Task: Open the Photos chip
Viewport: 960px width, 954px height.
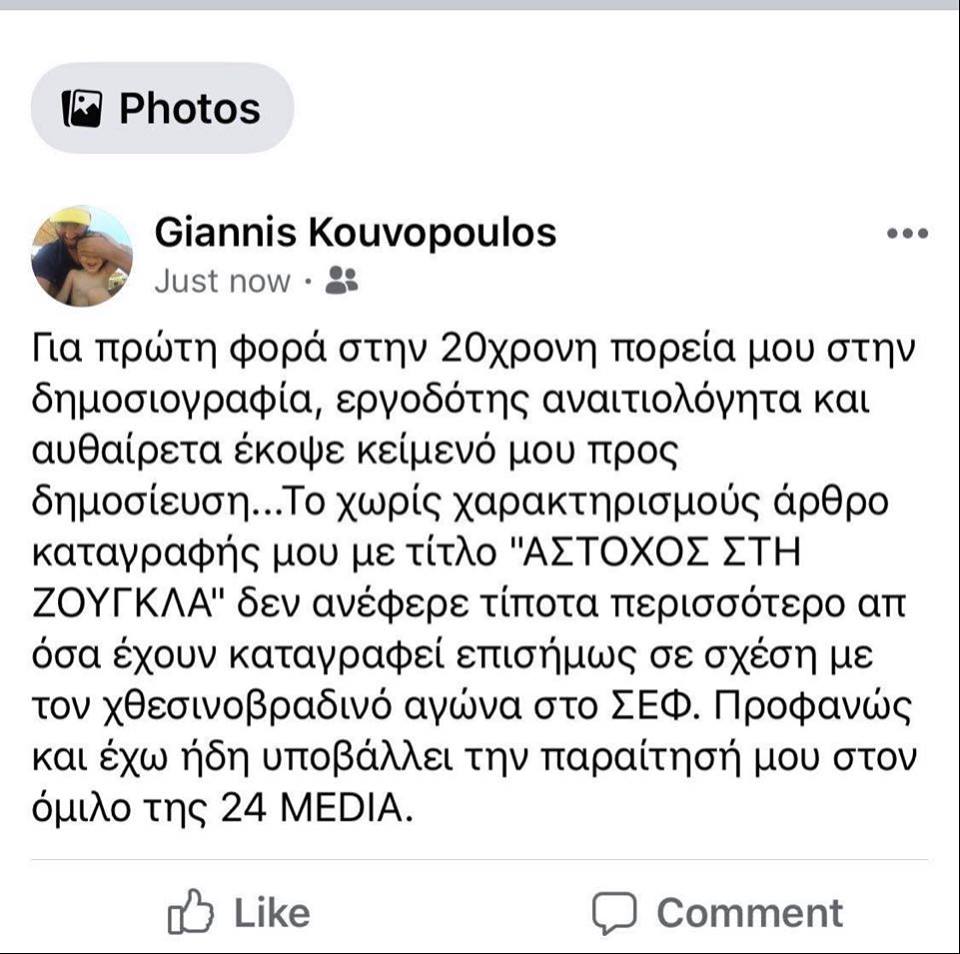Action: click(x=162, y=109)
